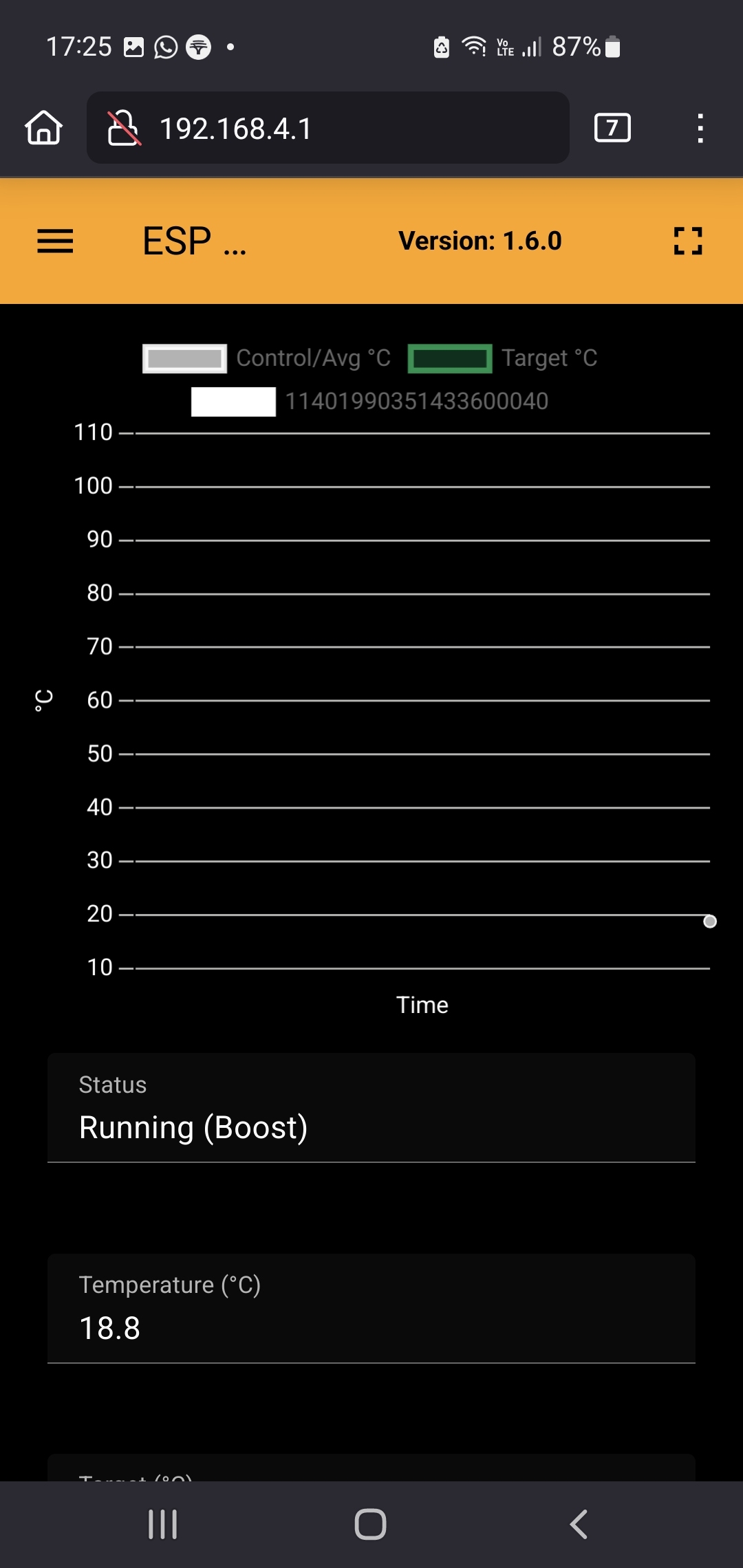This screenshot has width=743, height=1568.
Task: Open recent apps view
Action: (163, 1525)
